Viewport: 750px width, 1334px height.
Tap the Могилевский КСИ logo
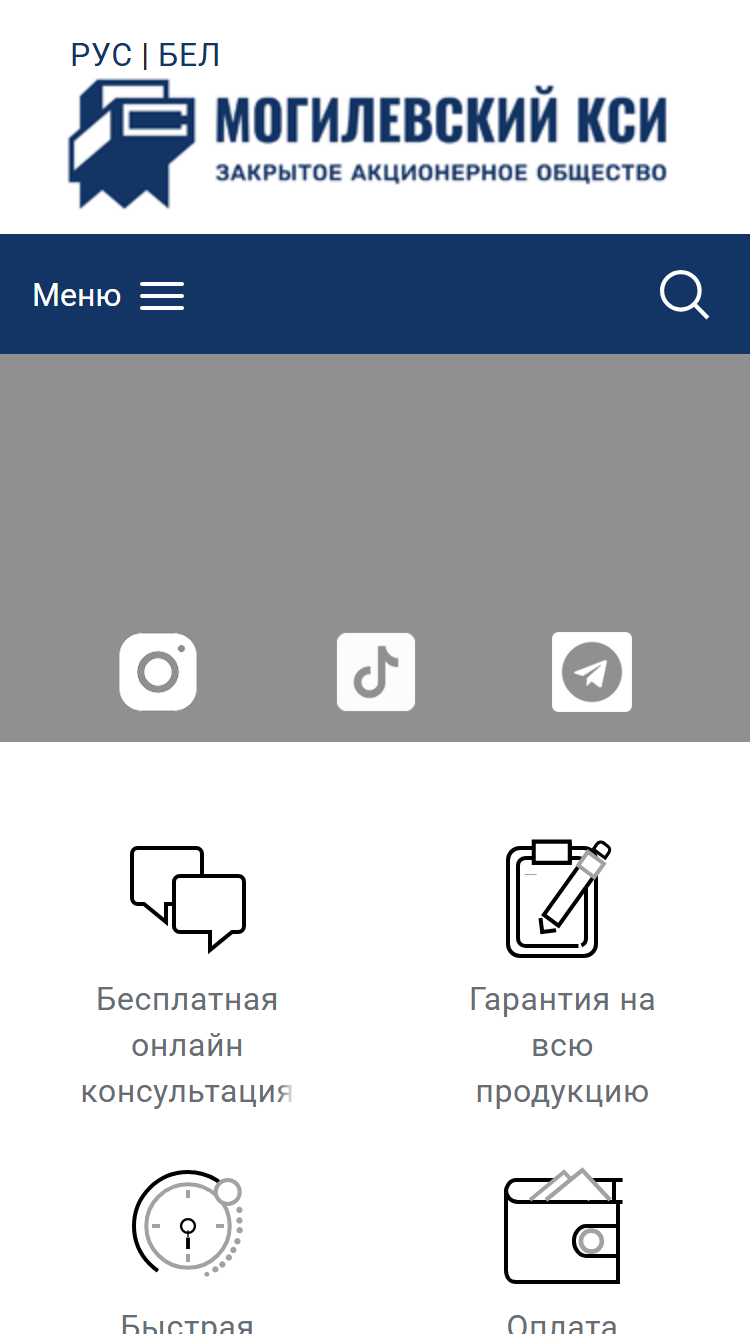click(x=367, y=143)
